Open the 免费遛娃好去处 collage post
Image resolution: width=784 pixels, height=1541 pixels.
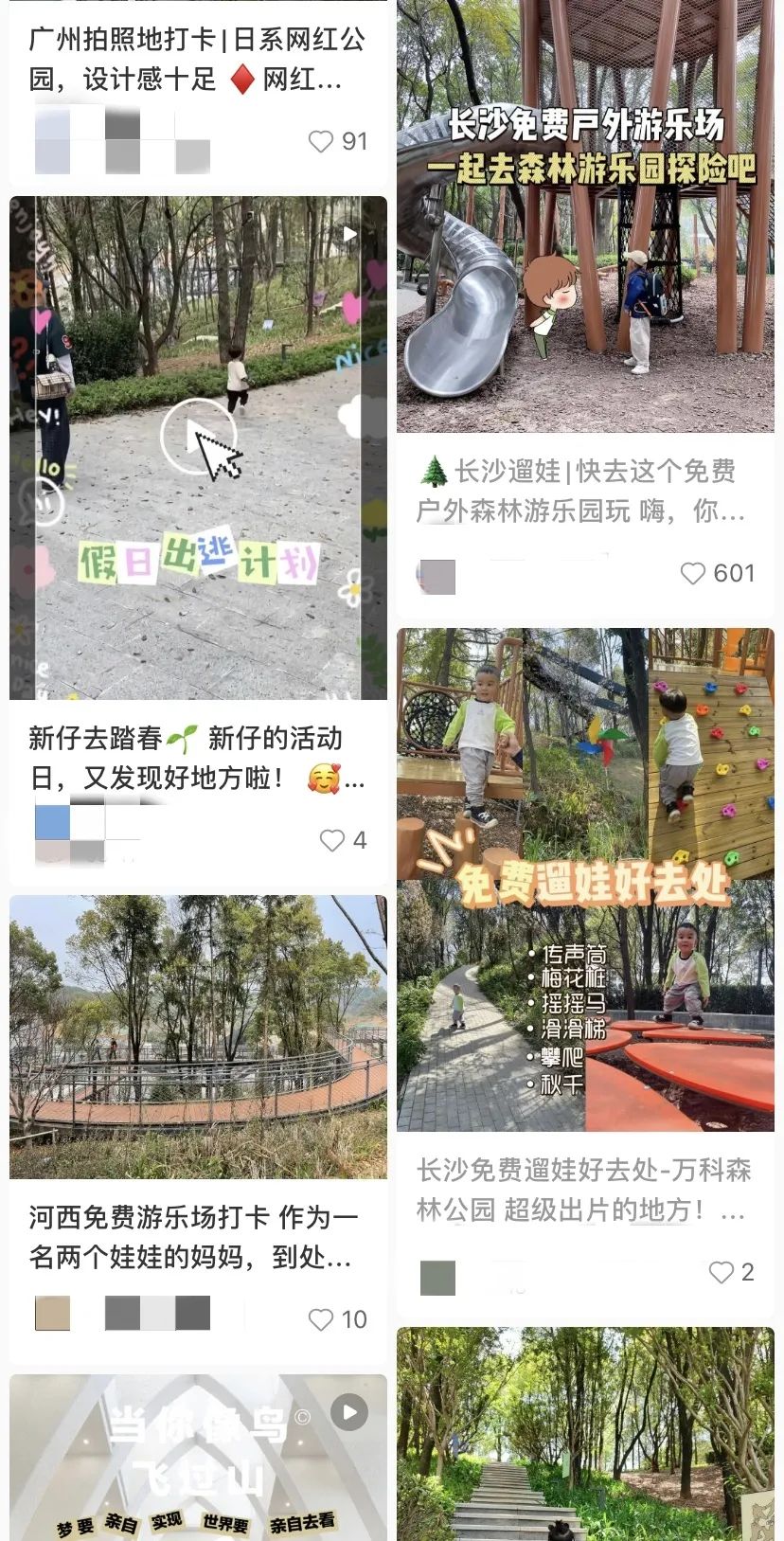click(585, 879)
